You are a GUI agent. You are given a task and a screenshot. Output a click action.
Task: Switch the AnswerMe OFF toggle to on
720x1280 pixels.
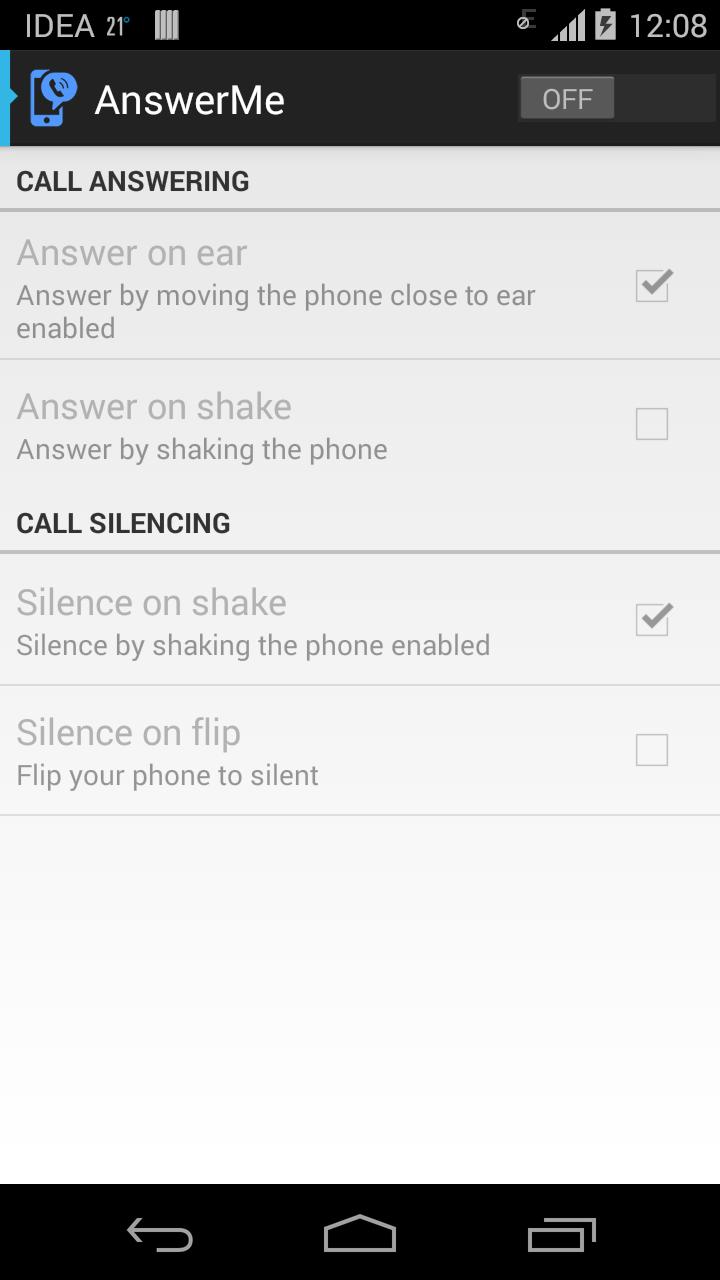(x=567, y=97)
